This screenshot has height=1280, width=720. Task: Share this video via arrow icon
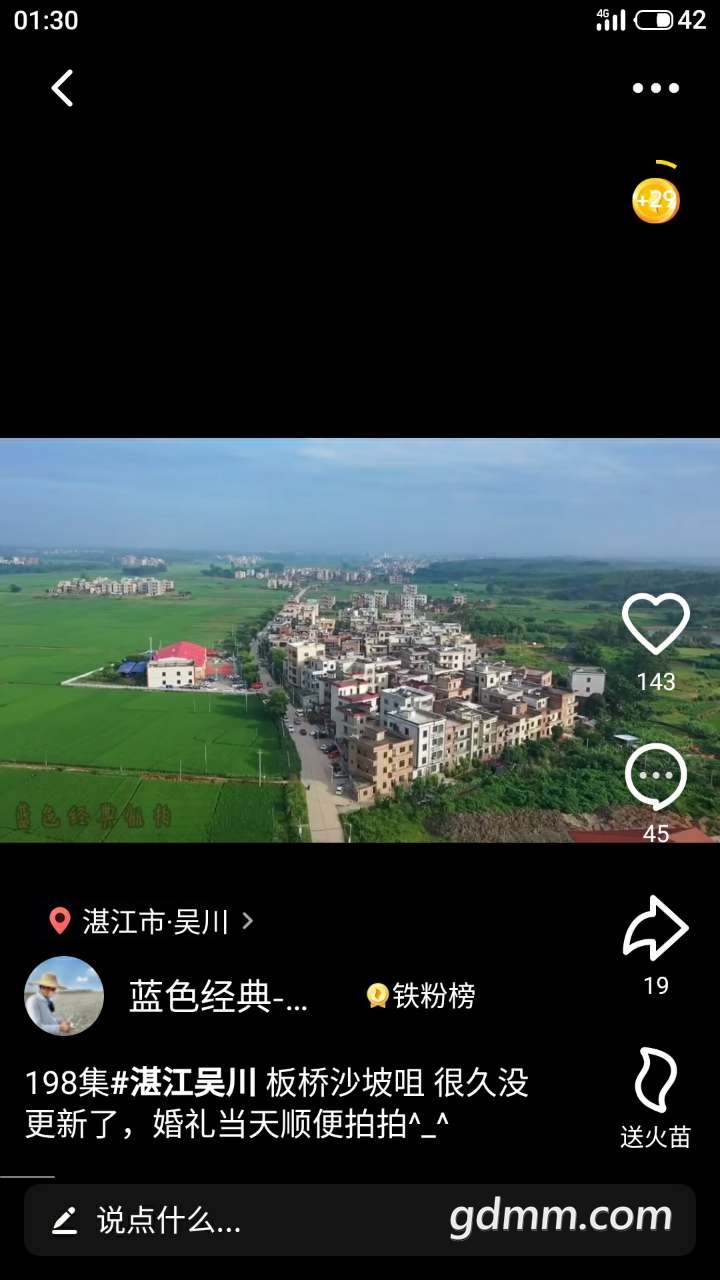click(656, 929)
